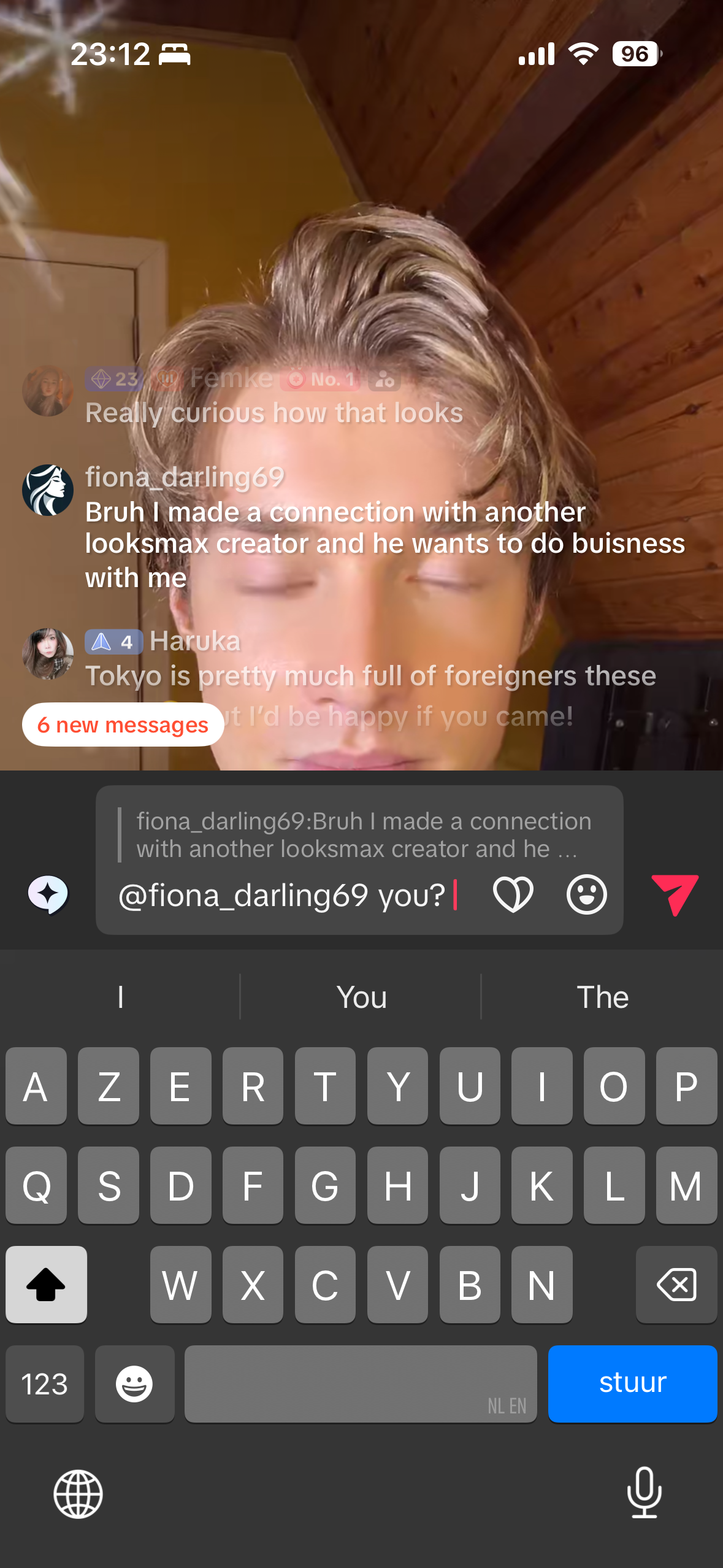
Task: Open the sparkle chat assistant icon
Action: [48, 894]
